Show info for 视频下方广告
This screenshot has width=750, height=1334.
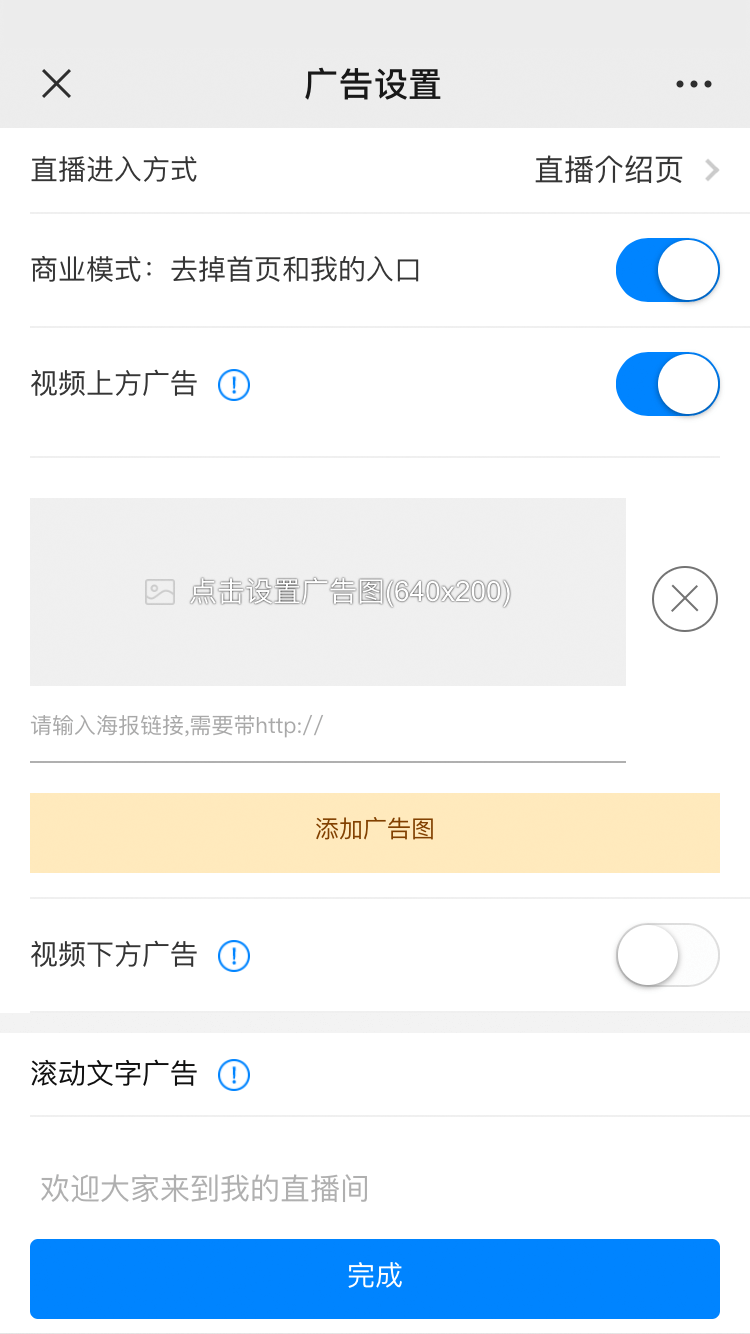tap(234, 956)
